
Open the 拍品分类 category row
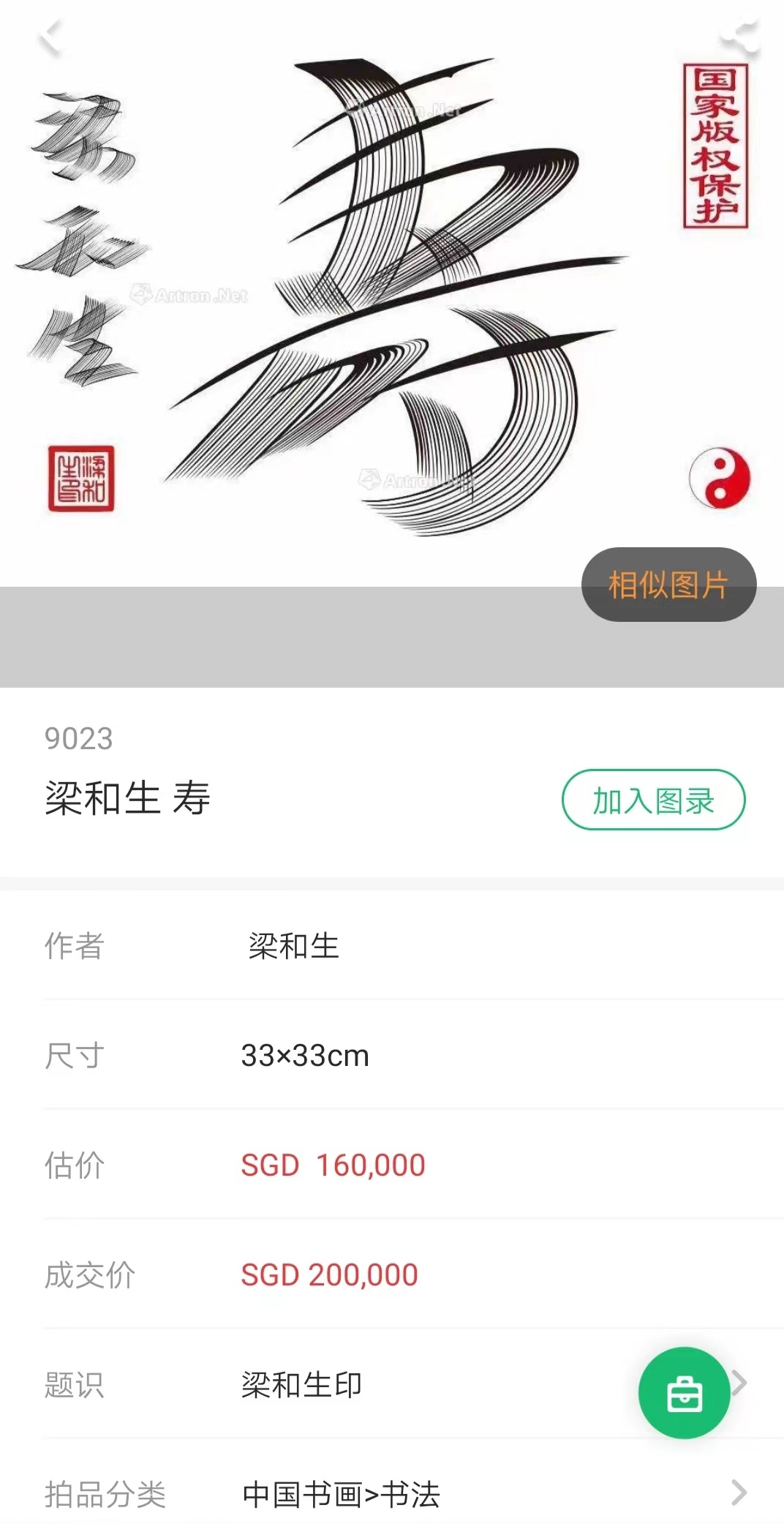coord(739,1493)
